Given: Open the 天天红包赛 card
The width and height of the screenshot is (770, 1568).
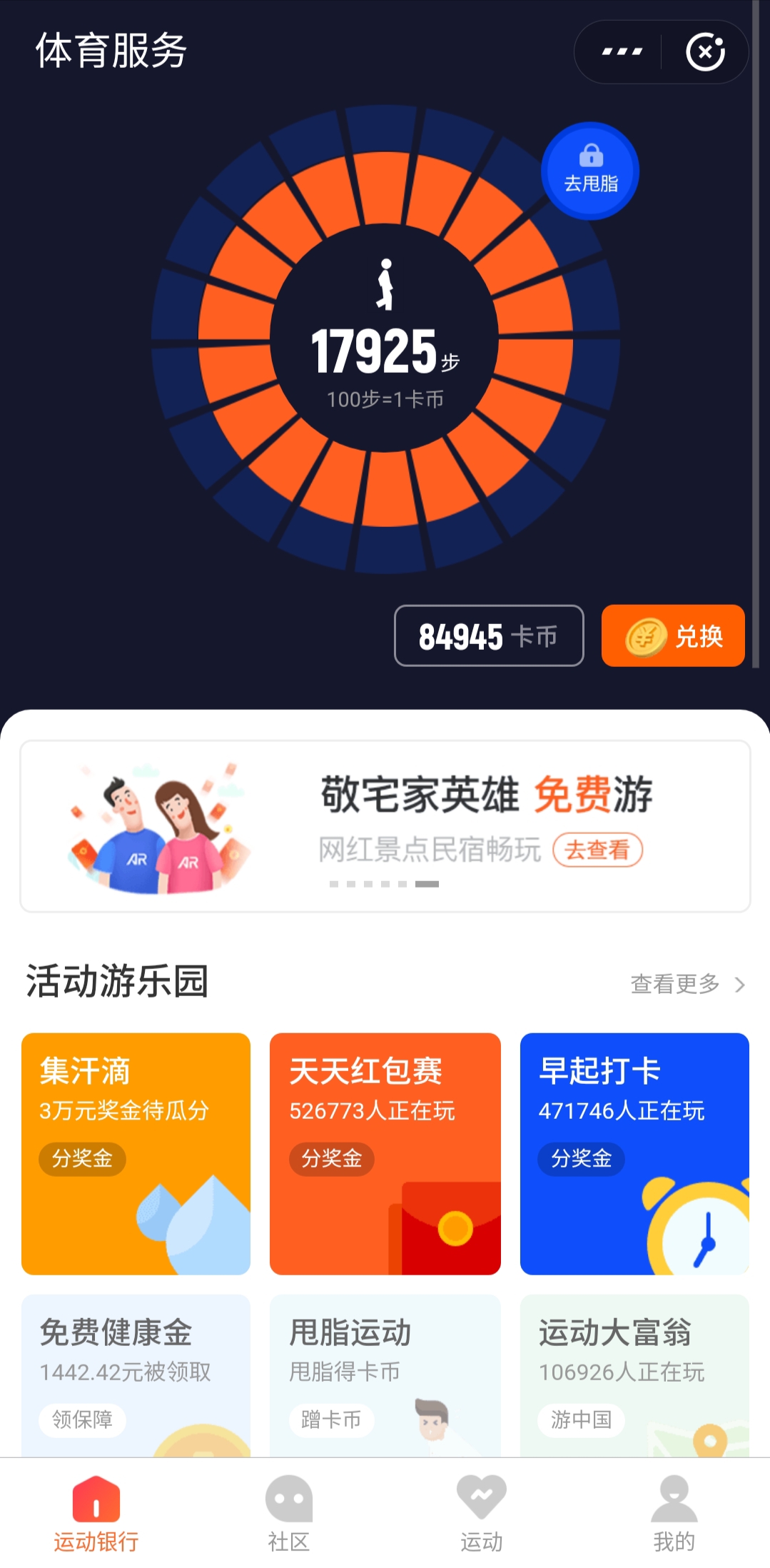Looking at the screenshot, I should pos(385,1153).
